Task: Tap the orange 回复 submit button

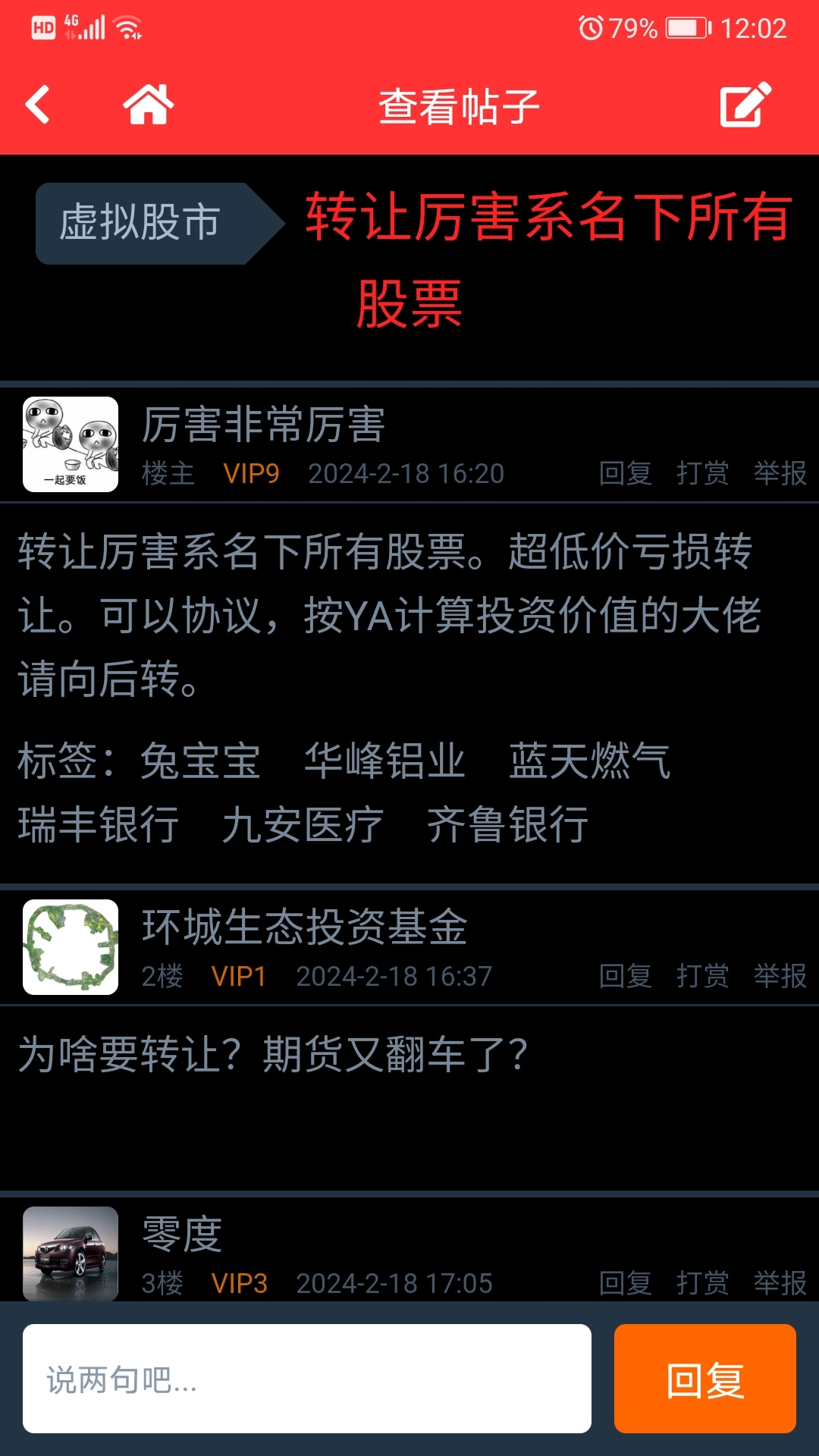Action: tap(705, 1379)
